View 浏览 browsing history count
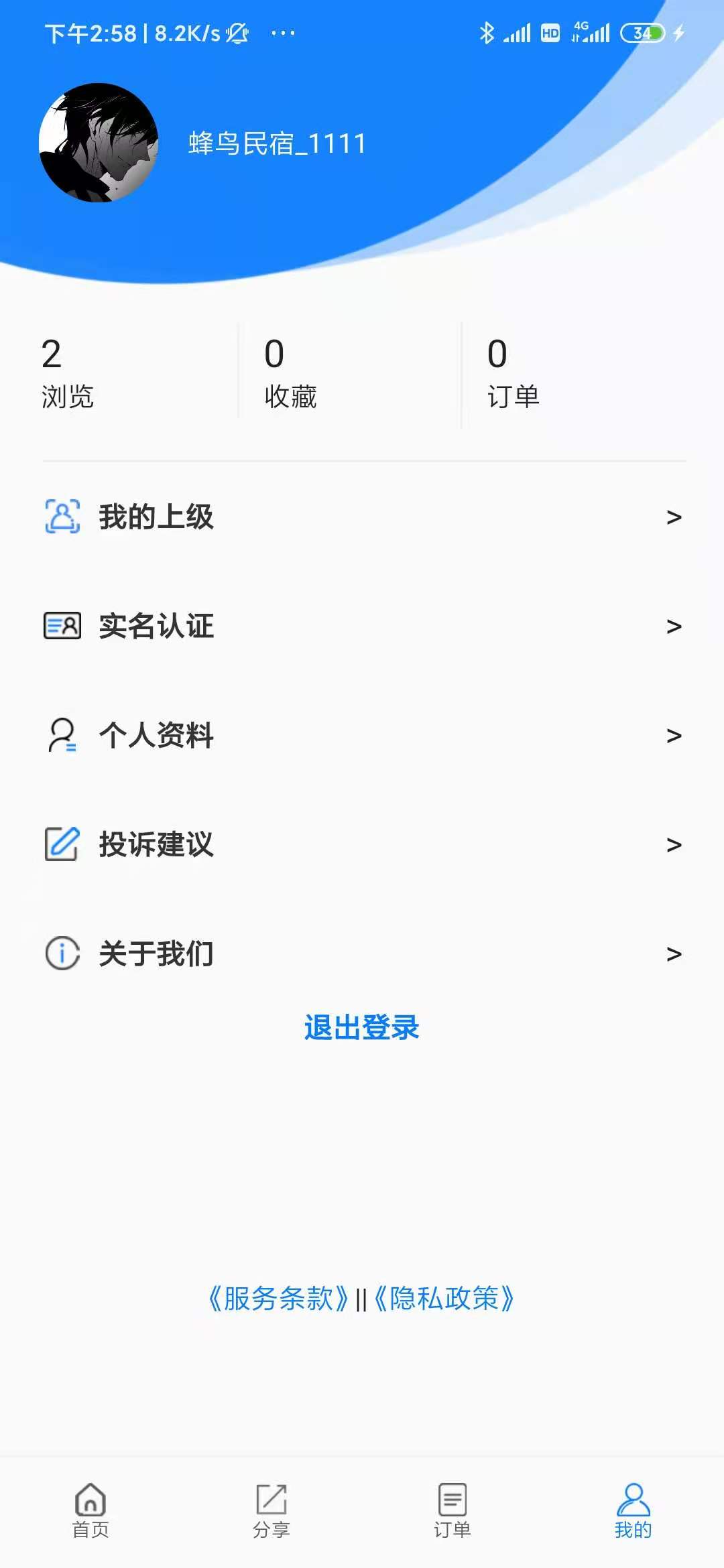Image resolution: width=724 pixels, height=1568 pixels. pos(68,373)
